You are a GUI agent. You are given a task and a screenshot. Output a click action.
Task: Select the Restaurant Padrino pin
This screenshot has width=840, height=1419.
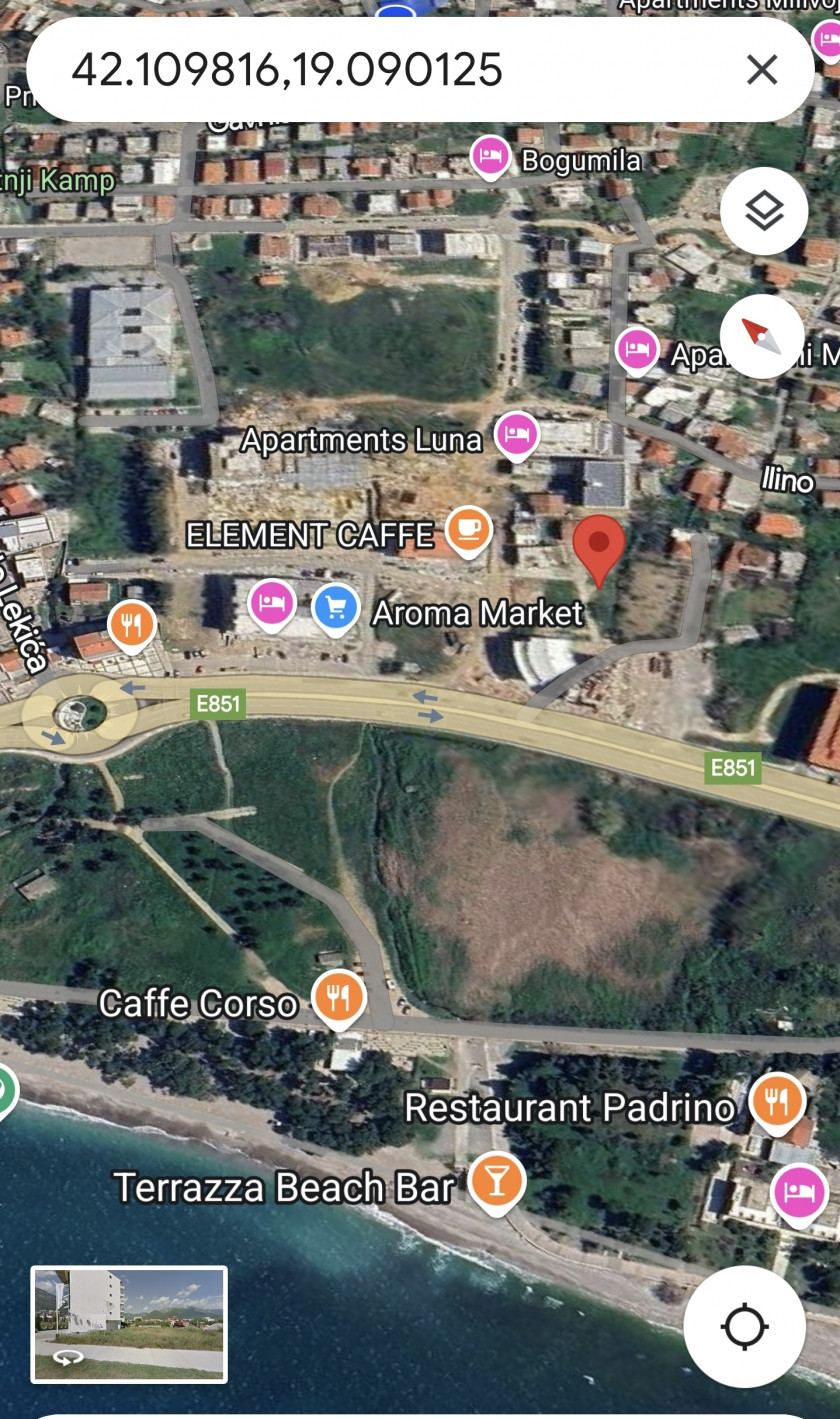[x=777, y=1103]
